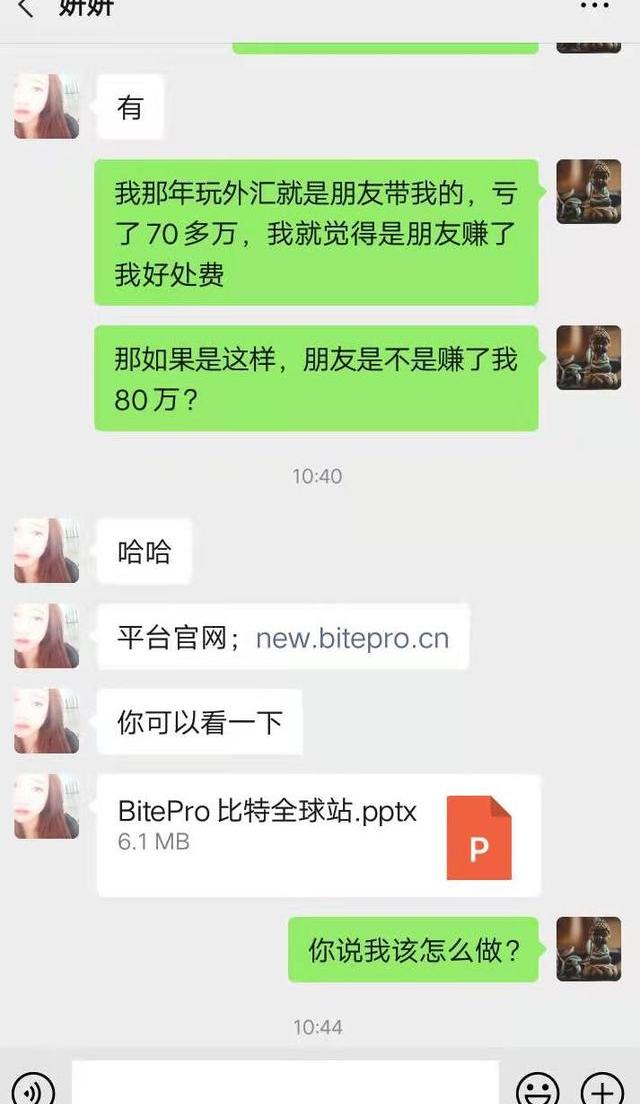
Task: Open the chat overflow menu
Action: [x=594, y=6]
